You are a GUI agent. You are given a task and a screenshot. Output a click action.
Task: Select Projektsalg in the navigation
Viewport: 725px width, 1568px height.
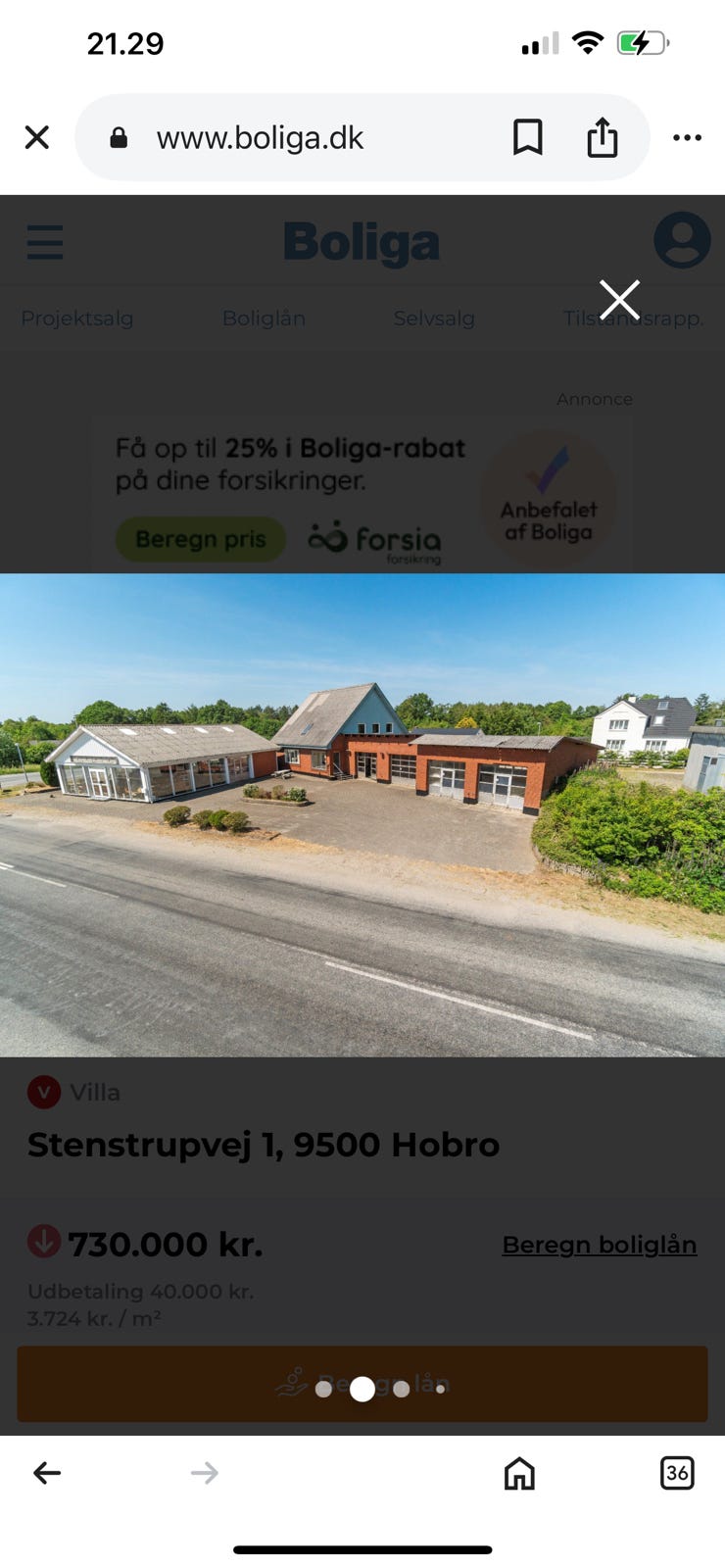77,318
